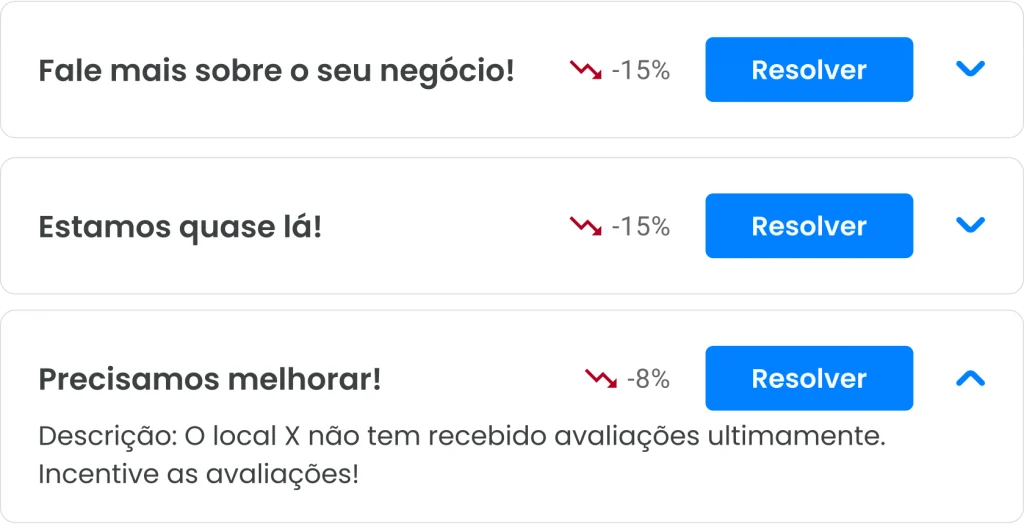Tap Resolver for Fale mais sobre o seu negócio
The height and width of the screenshot is (524, 1024).
click(808, 70)
